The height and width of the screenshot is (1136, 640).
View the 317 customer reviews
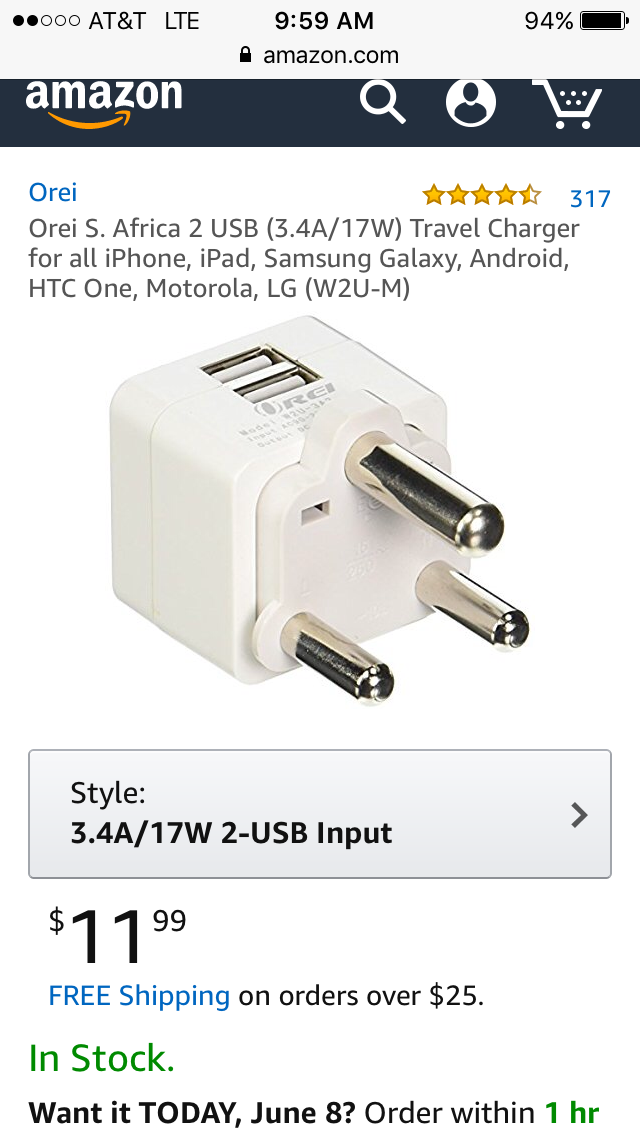[589, 198]
